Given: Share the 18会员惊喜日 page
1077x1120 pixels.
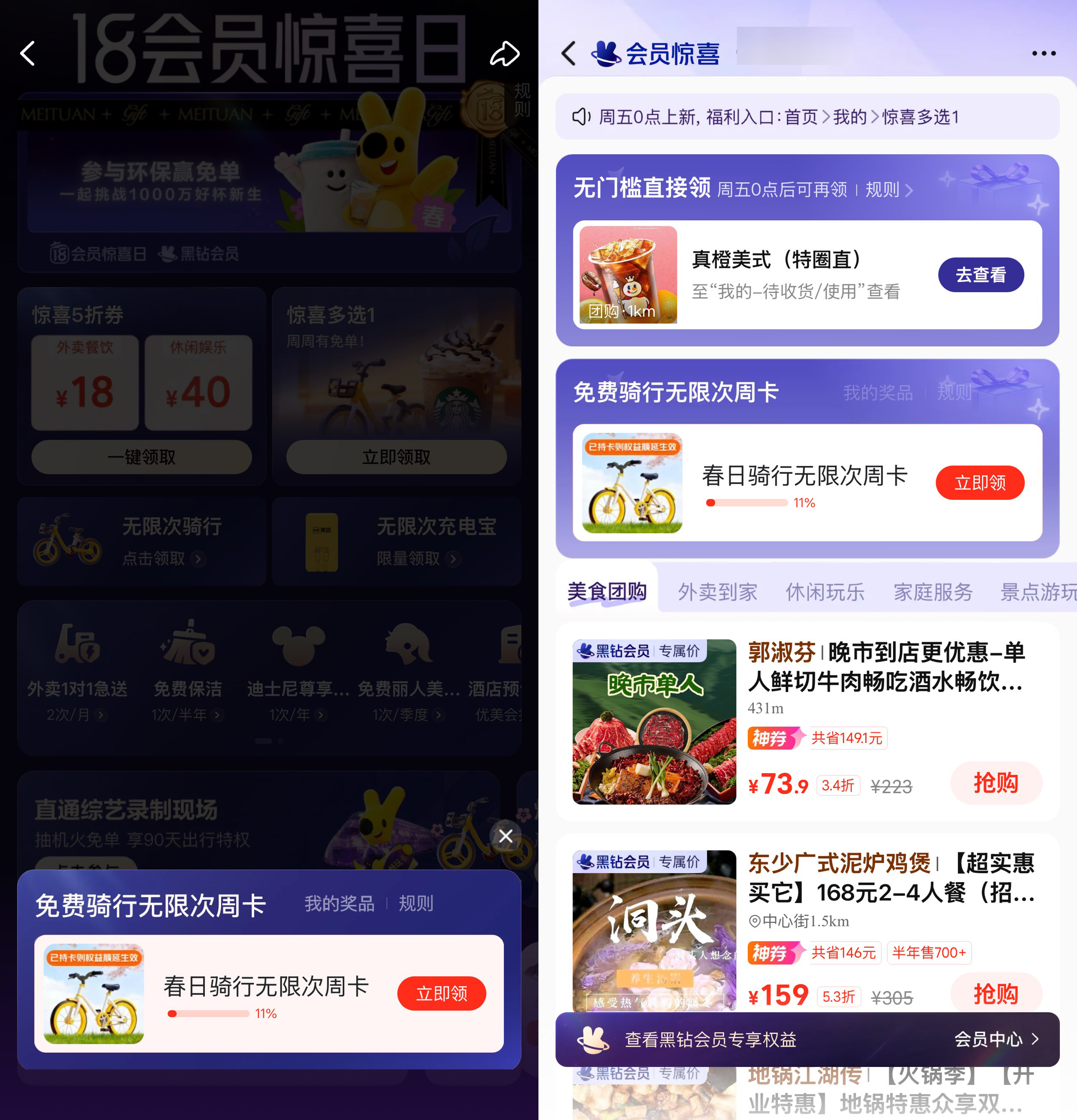Looking at the screenshot, I should pos(504,54).
